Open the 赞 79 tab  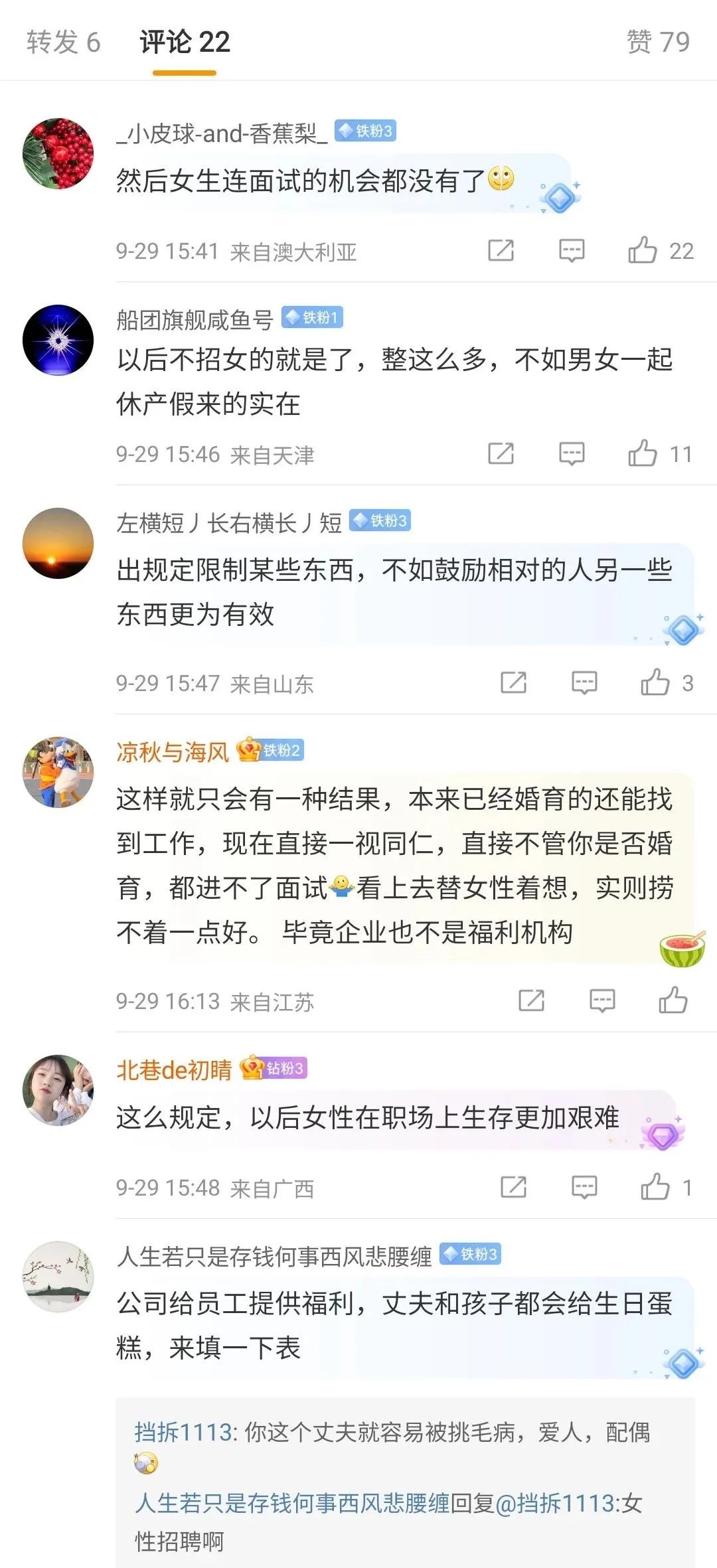point(658,42)
